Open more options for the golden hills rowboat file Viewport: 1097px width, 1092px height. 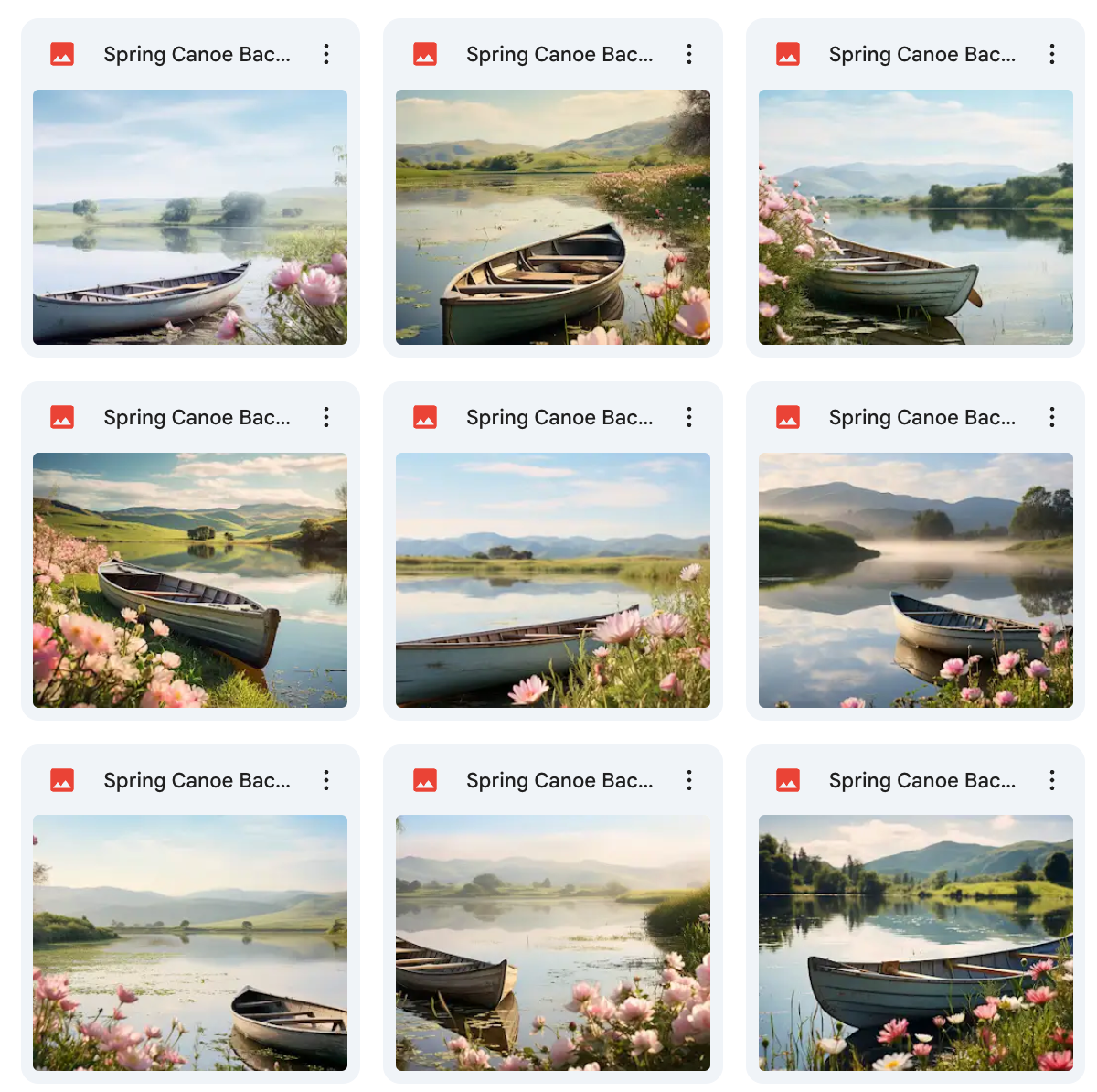tap(689, 54)
